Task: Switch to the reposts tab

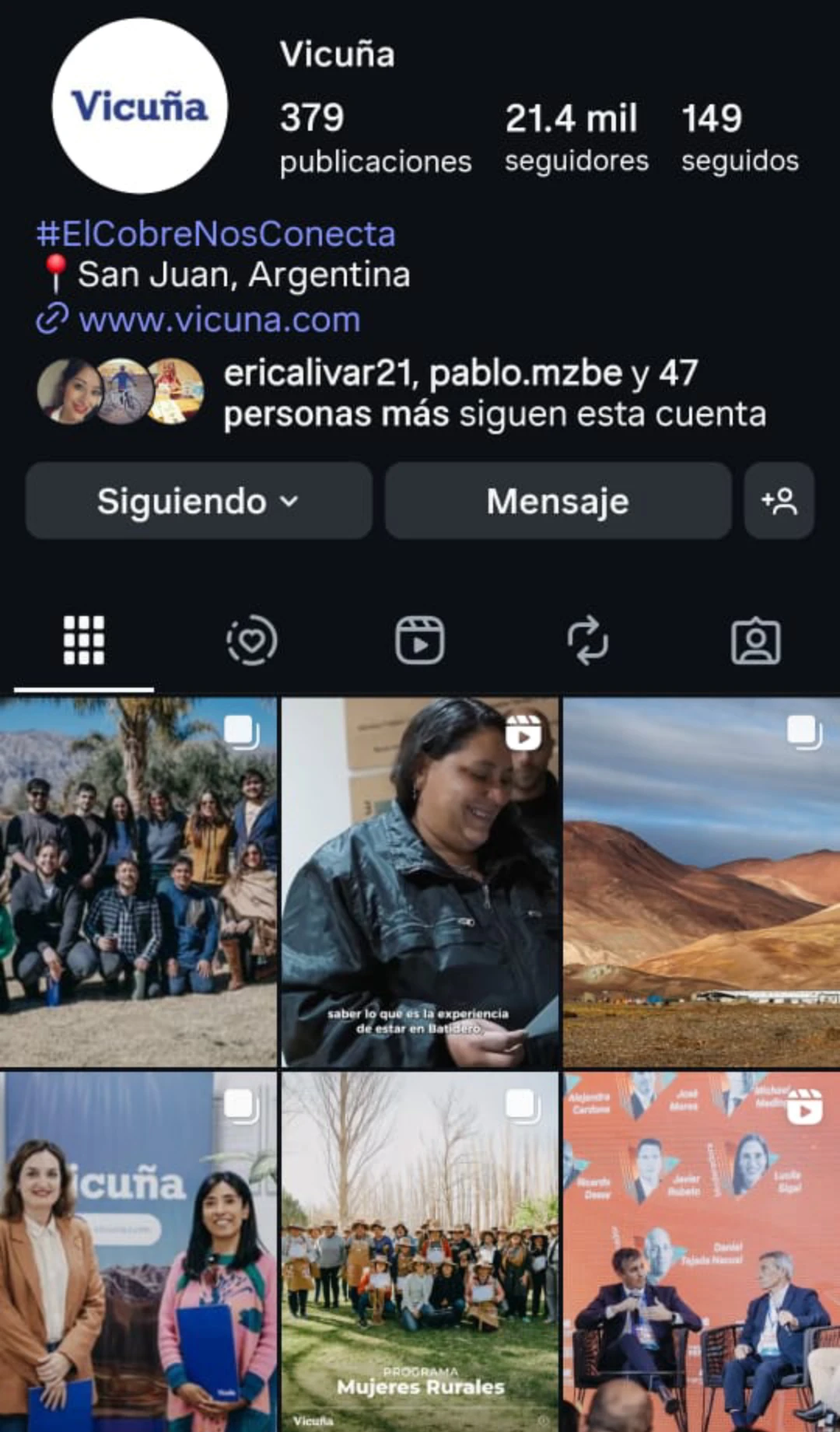Action: (x=587, y=641)
